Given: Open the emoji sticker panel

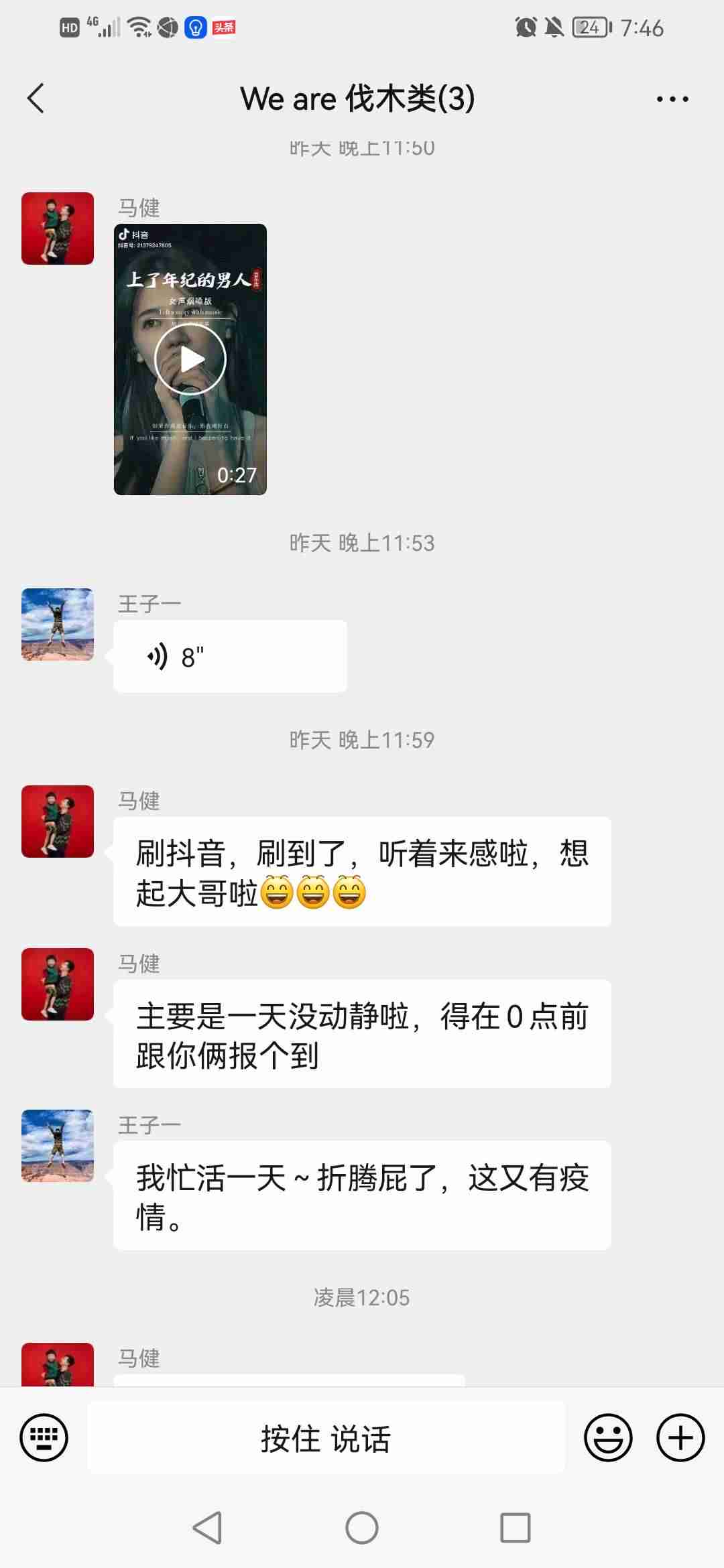Looking at the screenshot, I should coord(608,1437).
